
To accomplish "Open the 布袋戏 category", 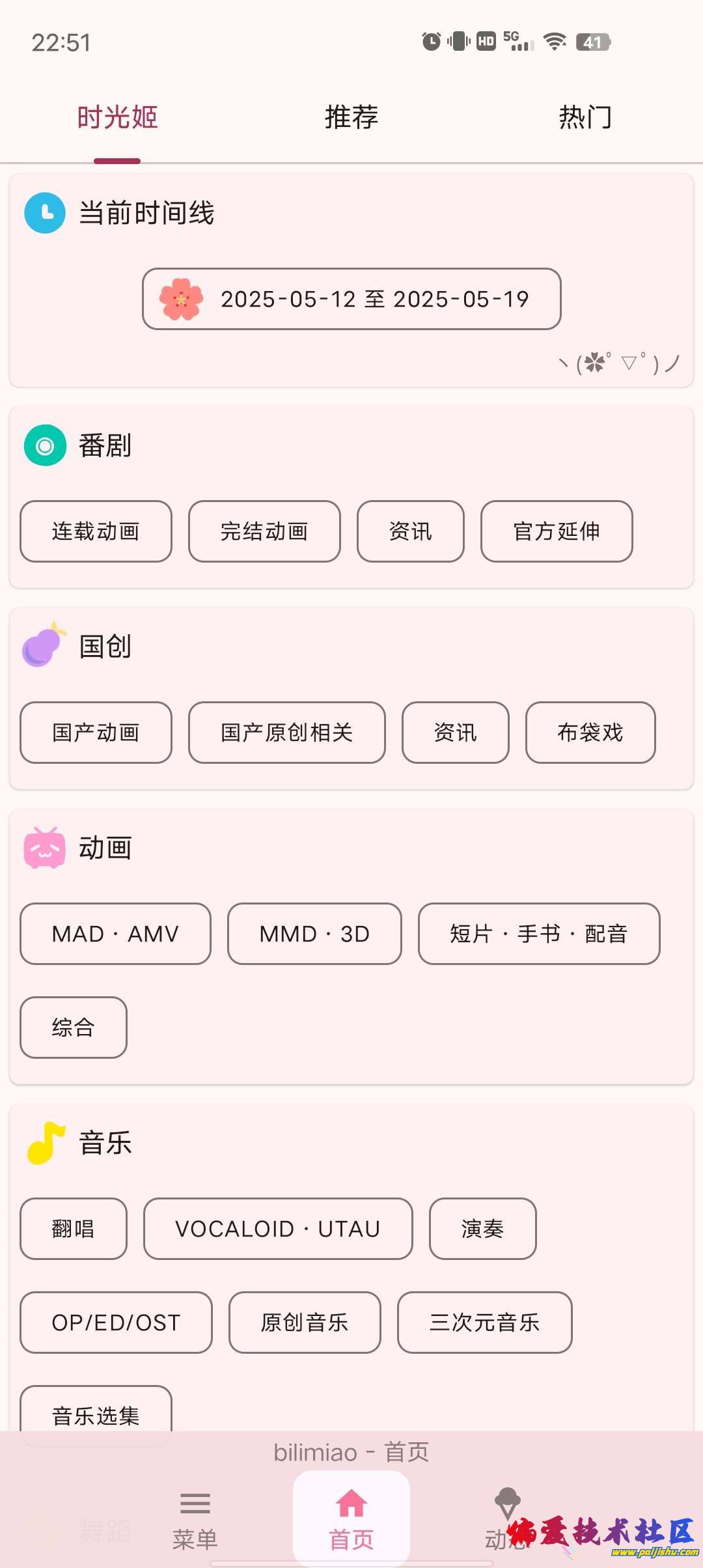I will pyautogui.click(x=590, y=733).
